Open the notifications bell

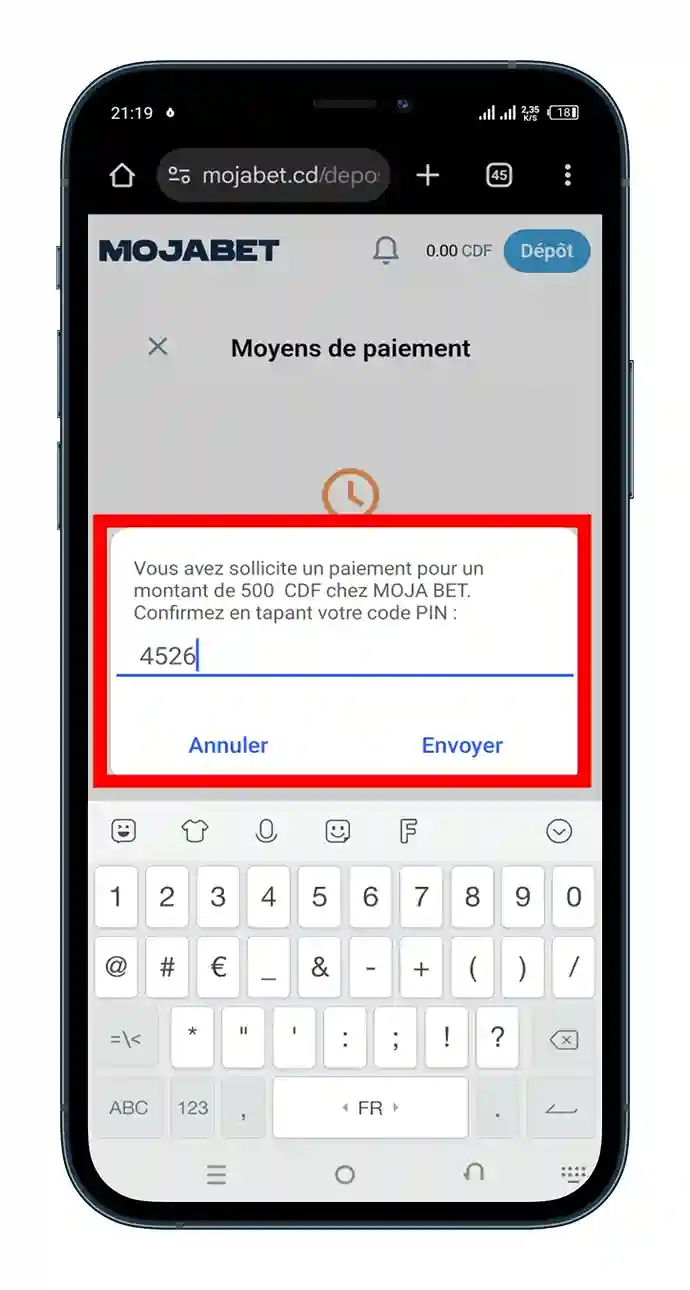[385, 251]
